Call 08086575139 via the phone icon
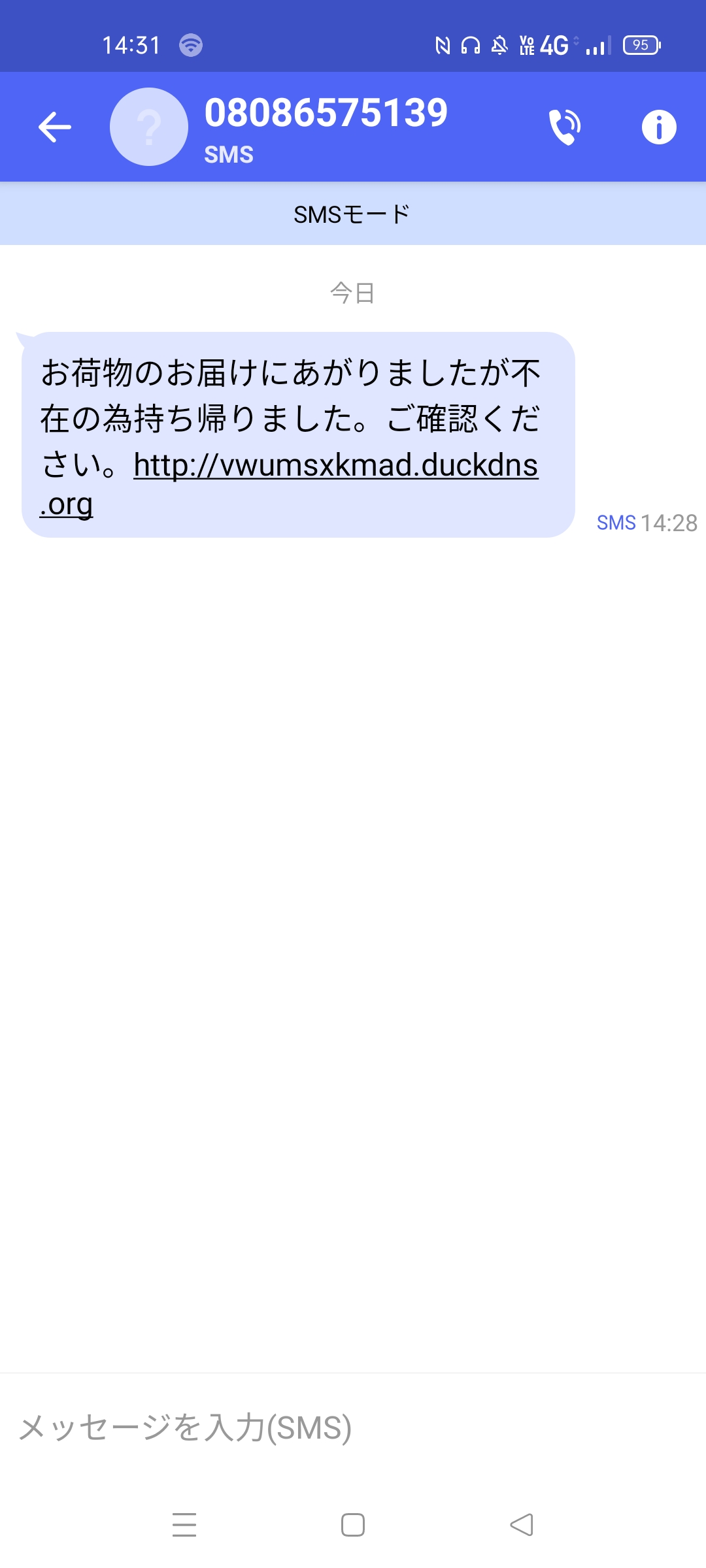Screen dimensions: 706x1568 pos(565,127)
